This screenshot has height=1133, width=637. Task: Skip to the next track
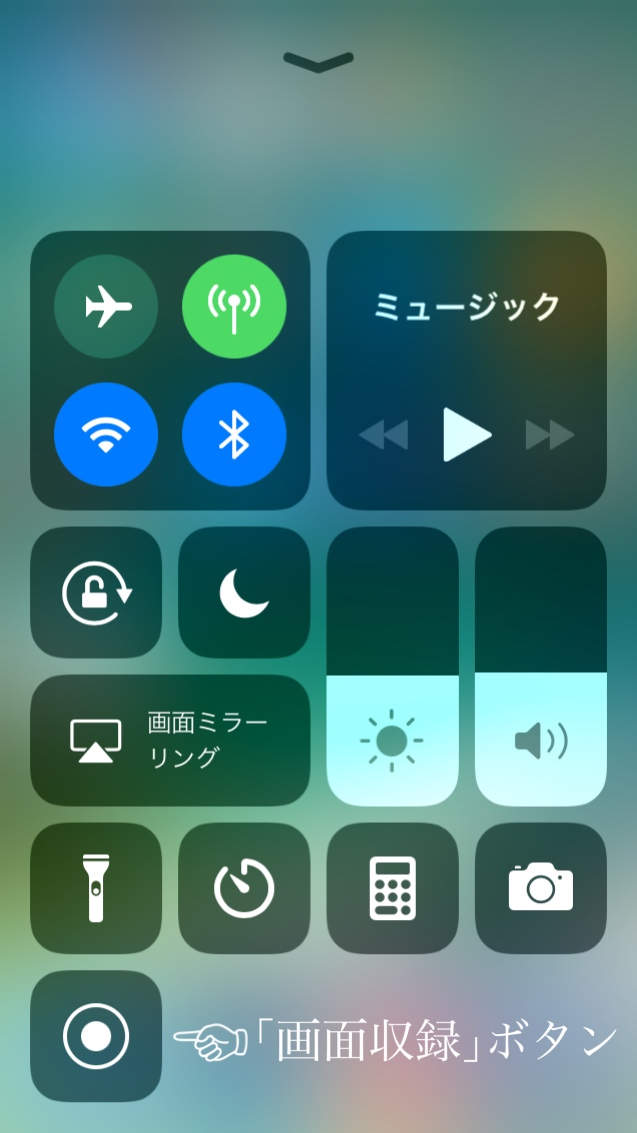(550, 435)
